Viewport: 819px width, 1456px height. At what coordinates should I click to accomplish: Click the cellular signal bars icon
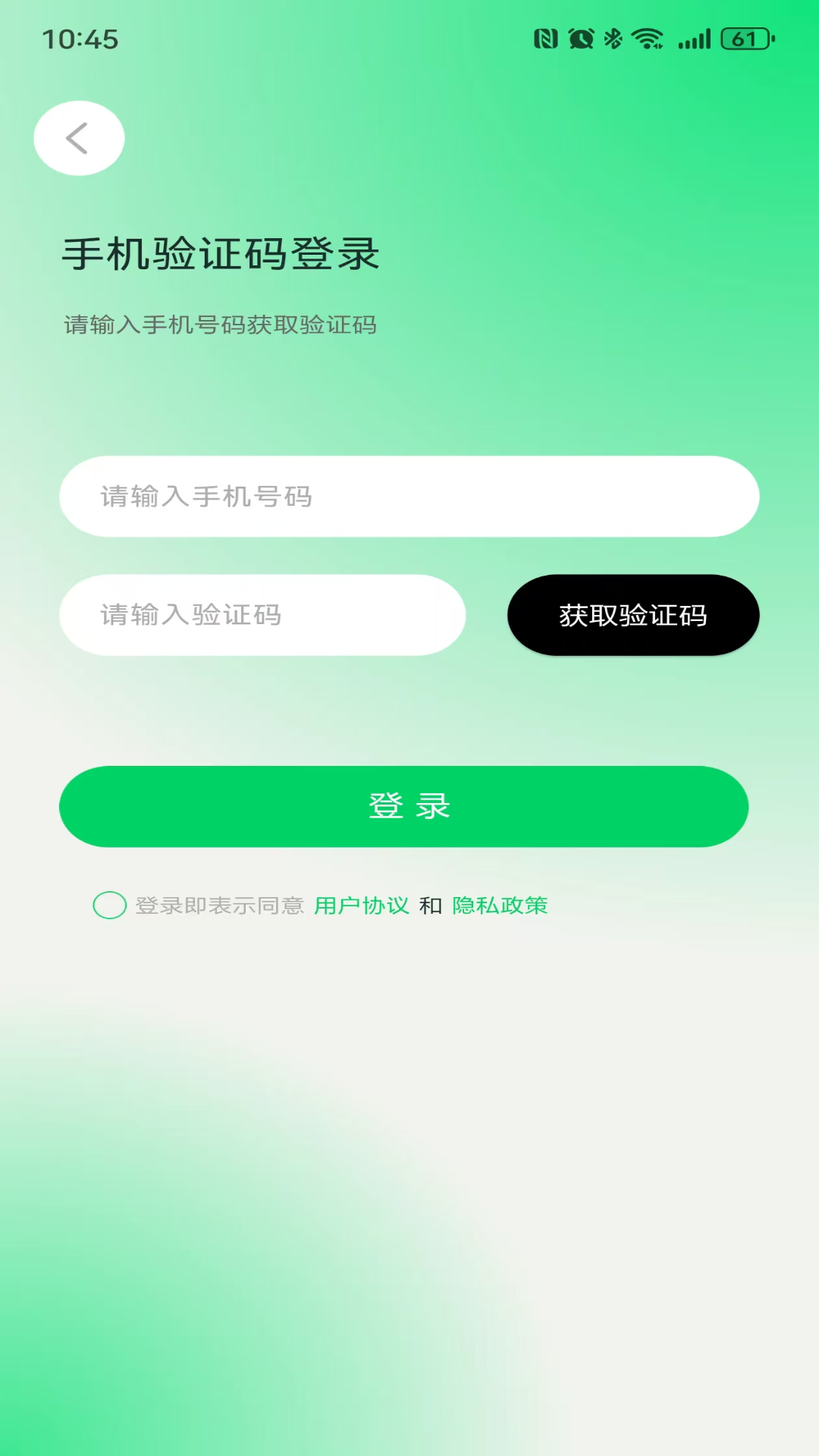pos(694,37)
